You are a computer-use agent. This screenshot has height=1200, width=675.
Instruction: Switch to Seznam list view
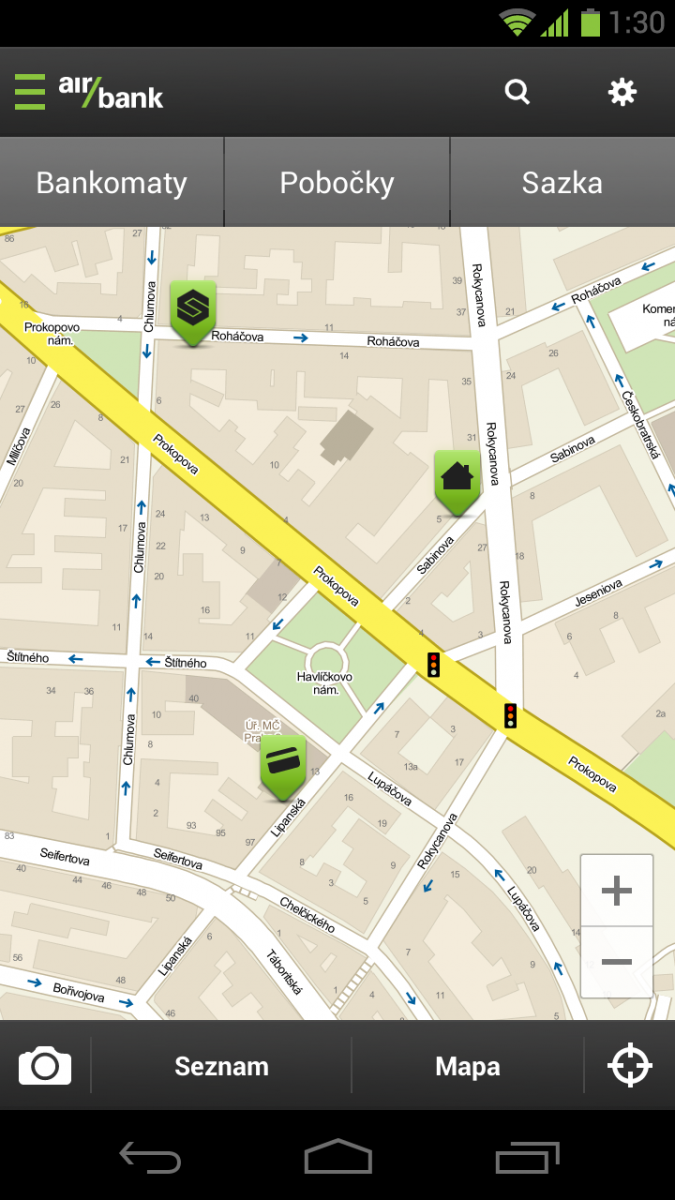pos(221,1066)
